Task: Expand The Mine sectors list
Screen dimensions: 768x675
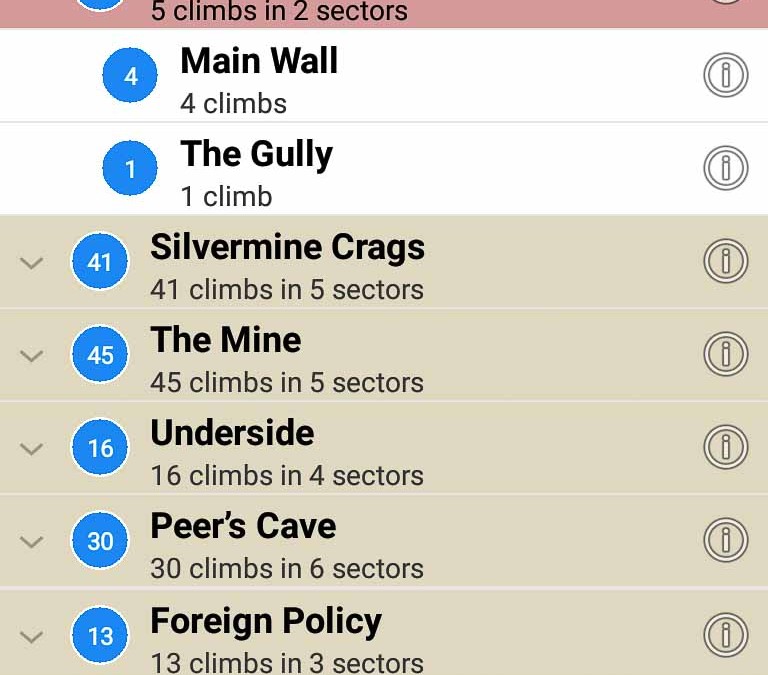Action: [x=32, y=356]
